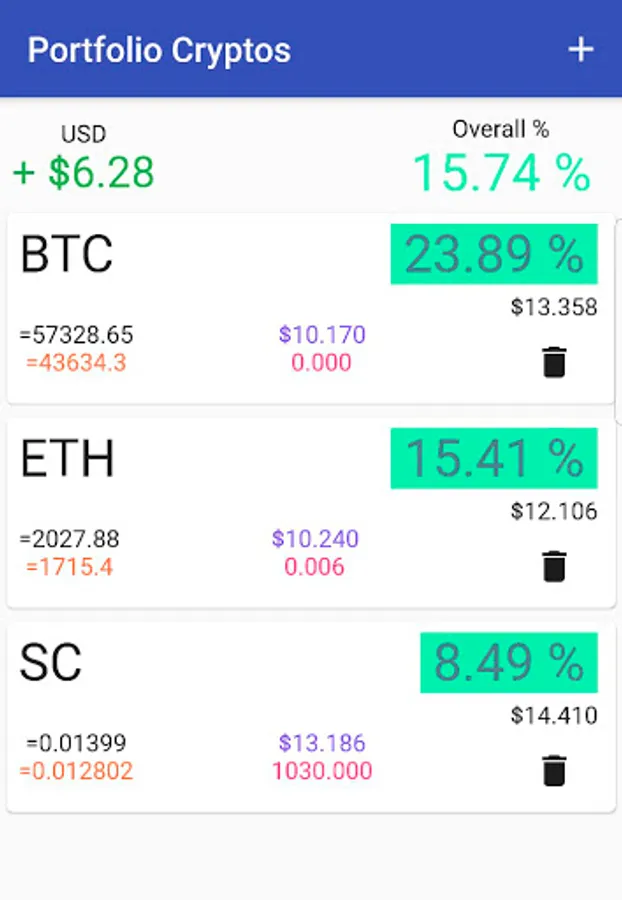Delete the BTC entry

tap(554, 362)
